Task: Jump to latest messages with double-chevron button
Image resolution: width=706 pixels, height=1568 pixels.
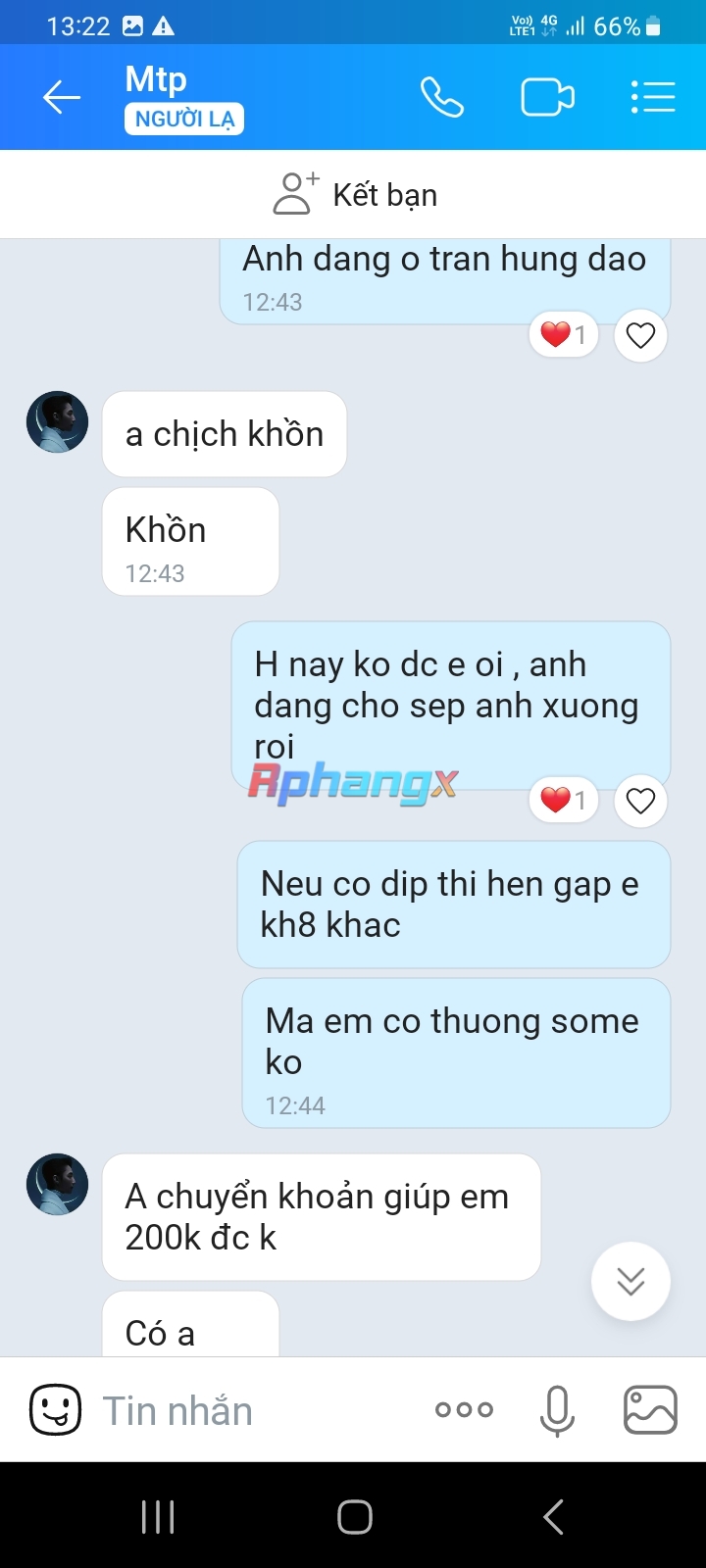Action: pyautogui.click(x=630, y=1281)
